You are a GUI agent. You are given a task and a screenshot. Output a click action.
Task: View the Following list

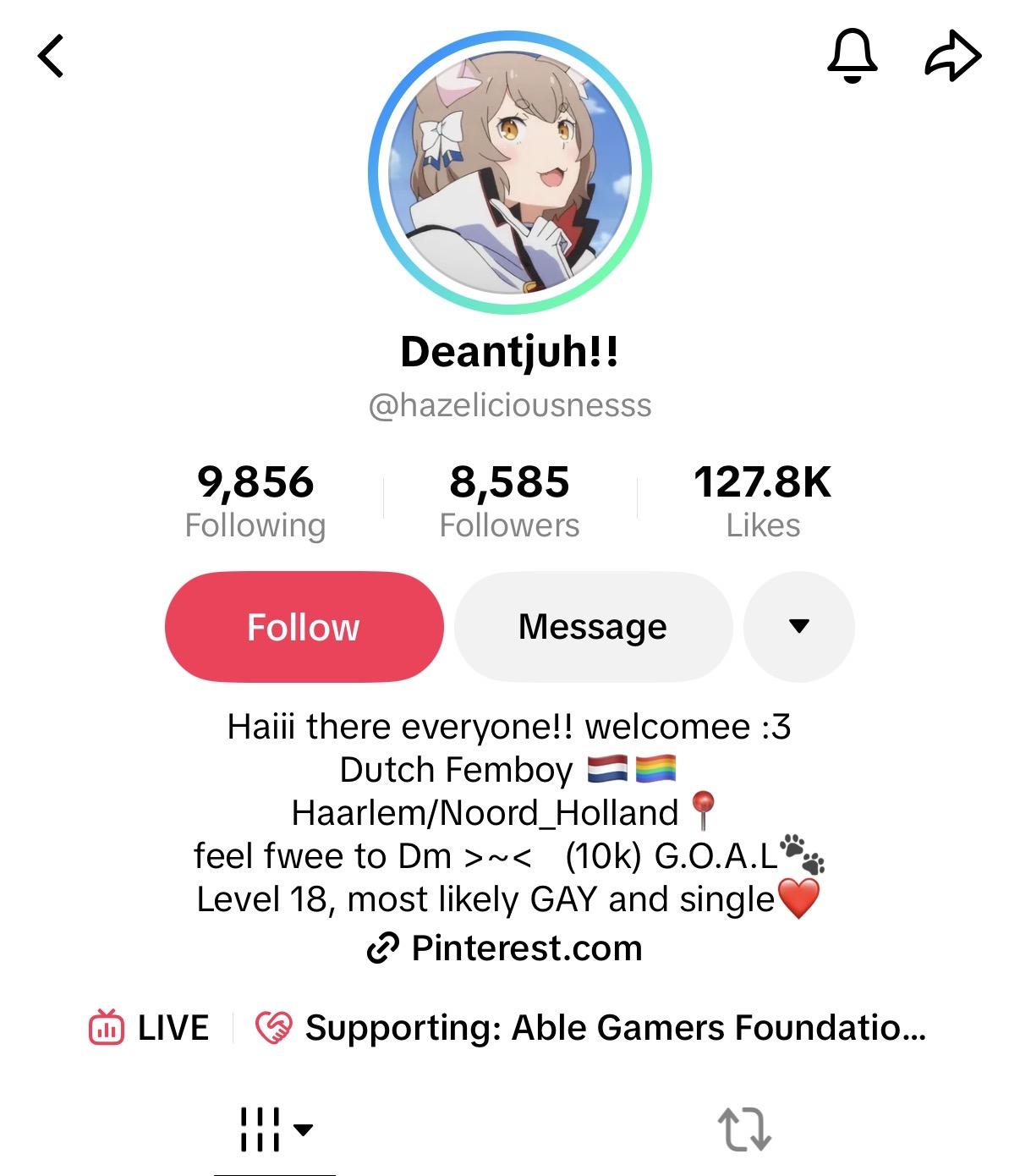(x=255, y=501)
